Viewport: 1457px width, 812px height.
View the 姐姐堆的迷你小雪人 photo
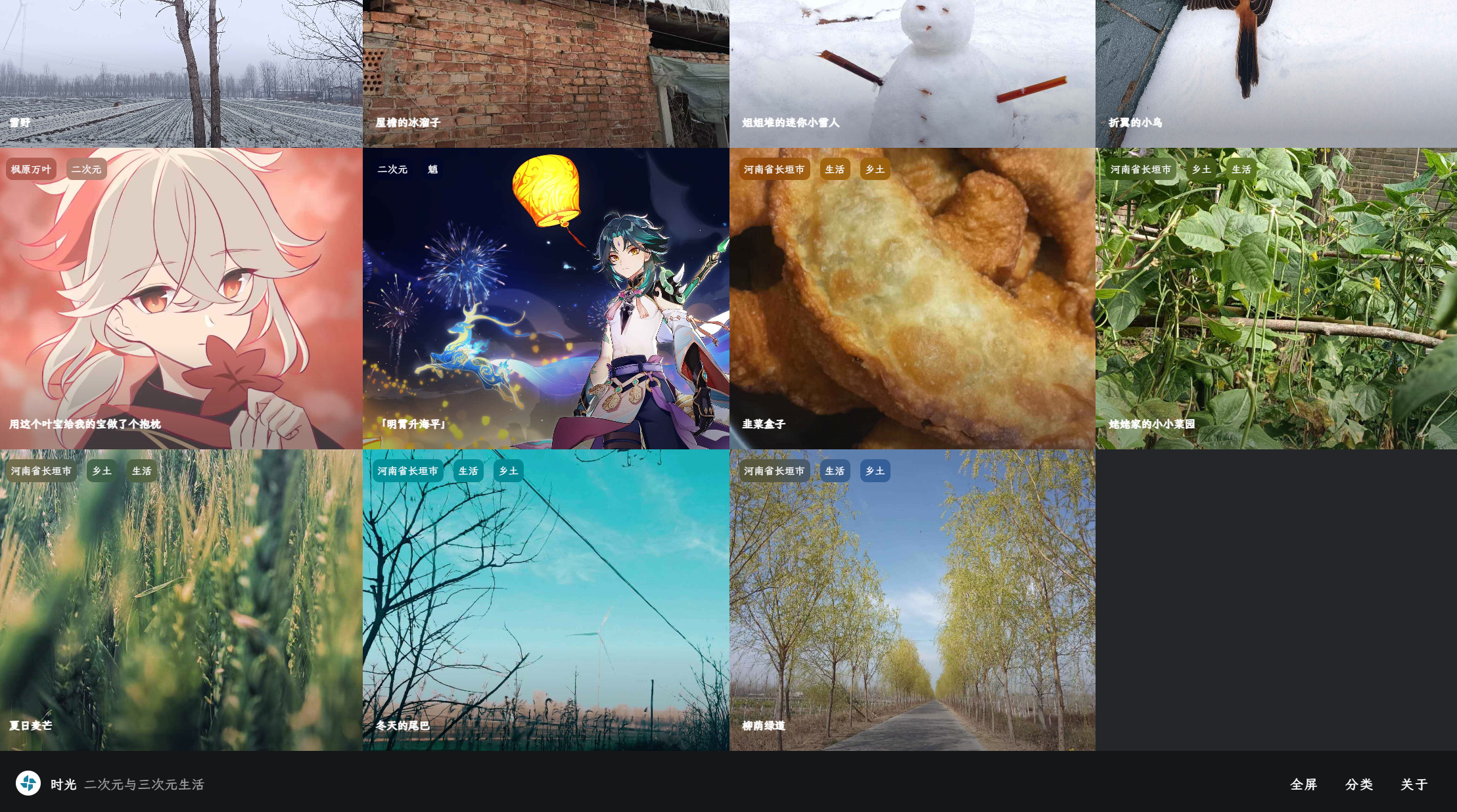click(912, 72)
